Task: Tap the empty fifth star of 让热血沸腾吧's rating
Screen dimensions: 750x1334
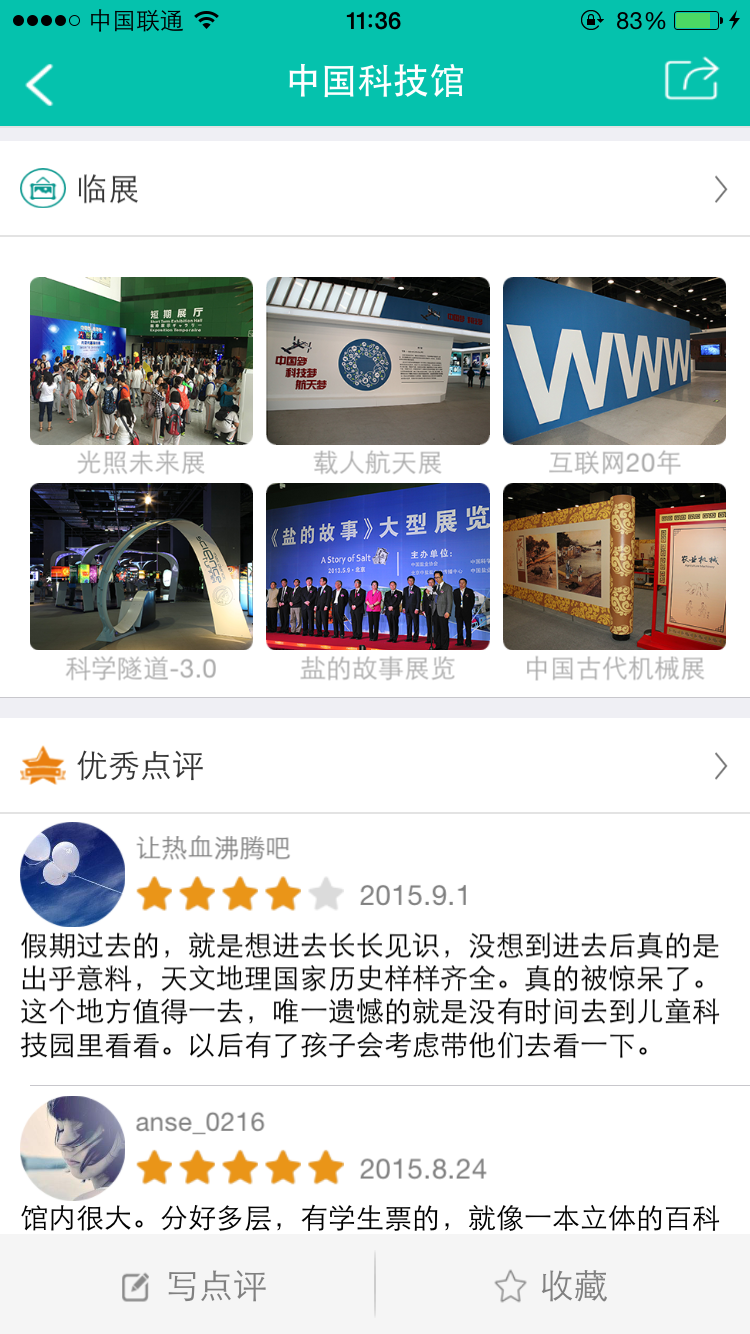Action: pyautogui.click(x=325, y=893)
